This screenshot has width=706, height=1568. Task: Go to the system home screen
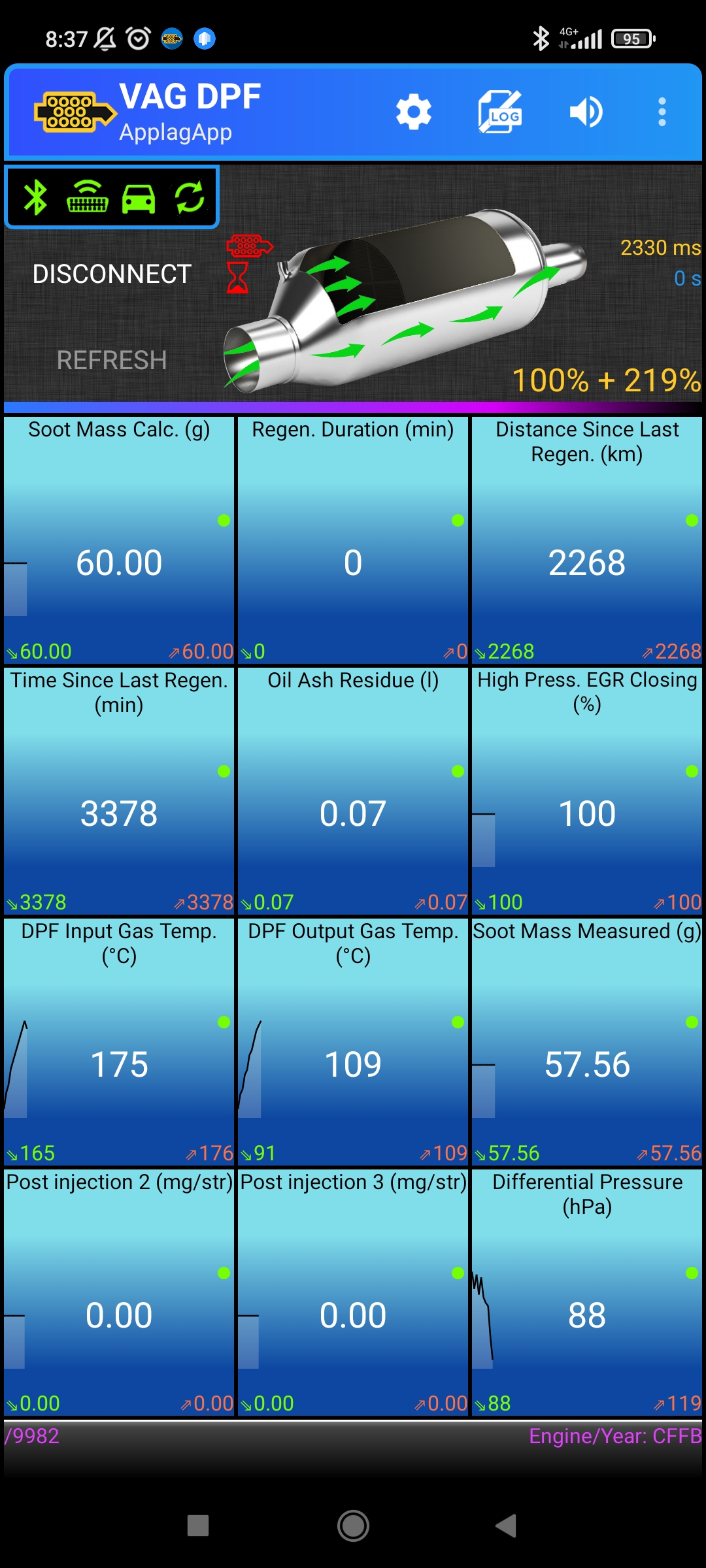353,1526
